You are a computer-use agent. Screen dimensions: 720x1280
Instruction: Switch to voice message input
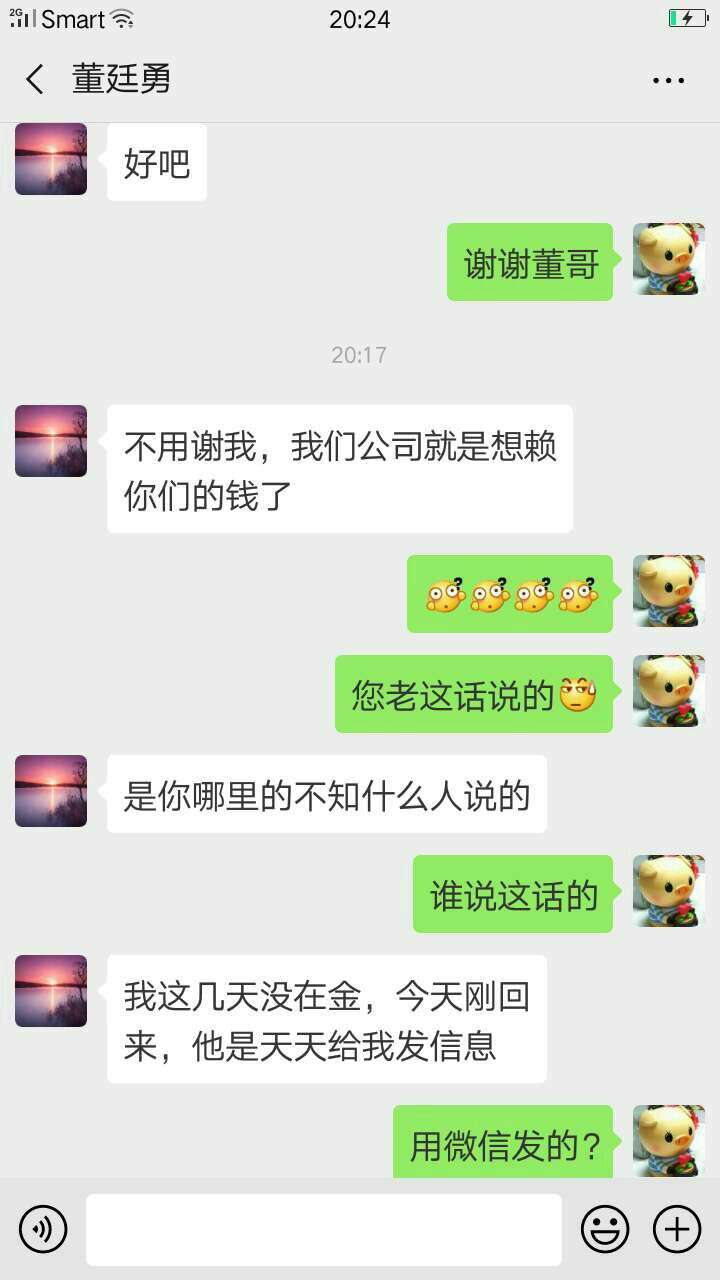point(43,1229)
